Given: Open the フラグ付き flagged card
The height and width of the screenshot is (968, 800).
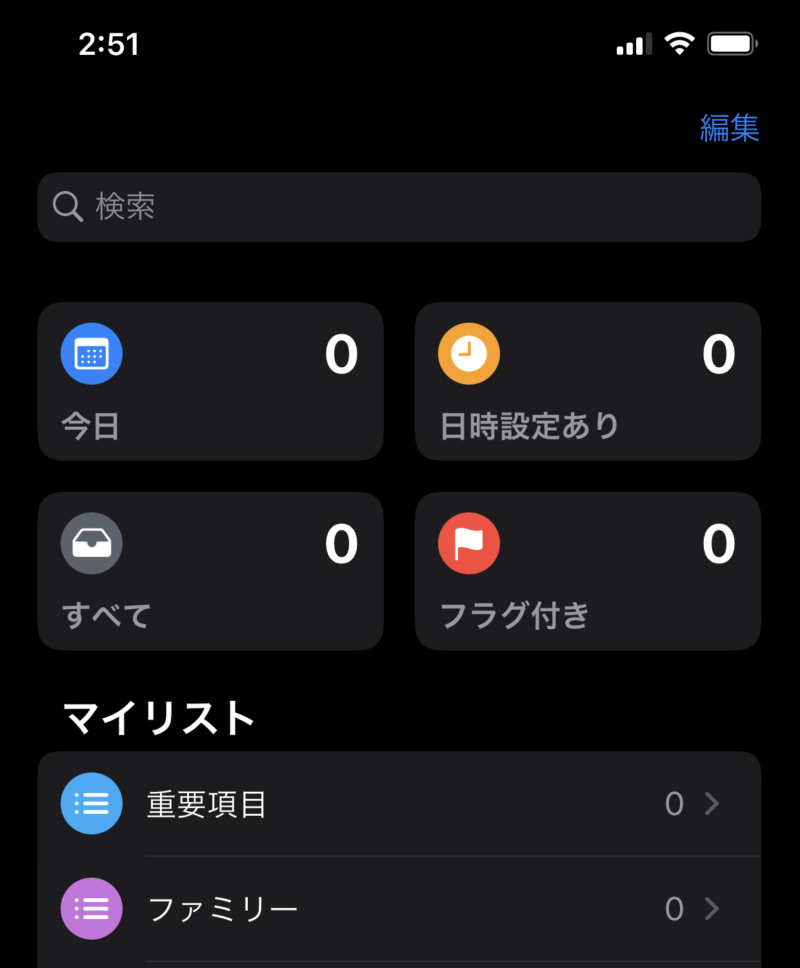Looking at the screenshot, I should (588, 571).
